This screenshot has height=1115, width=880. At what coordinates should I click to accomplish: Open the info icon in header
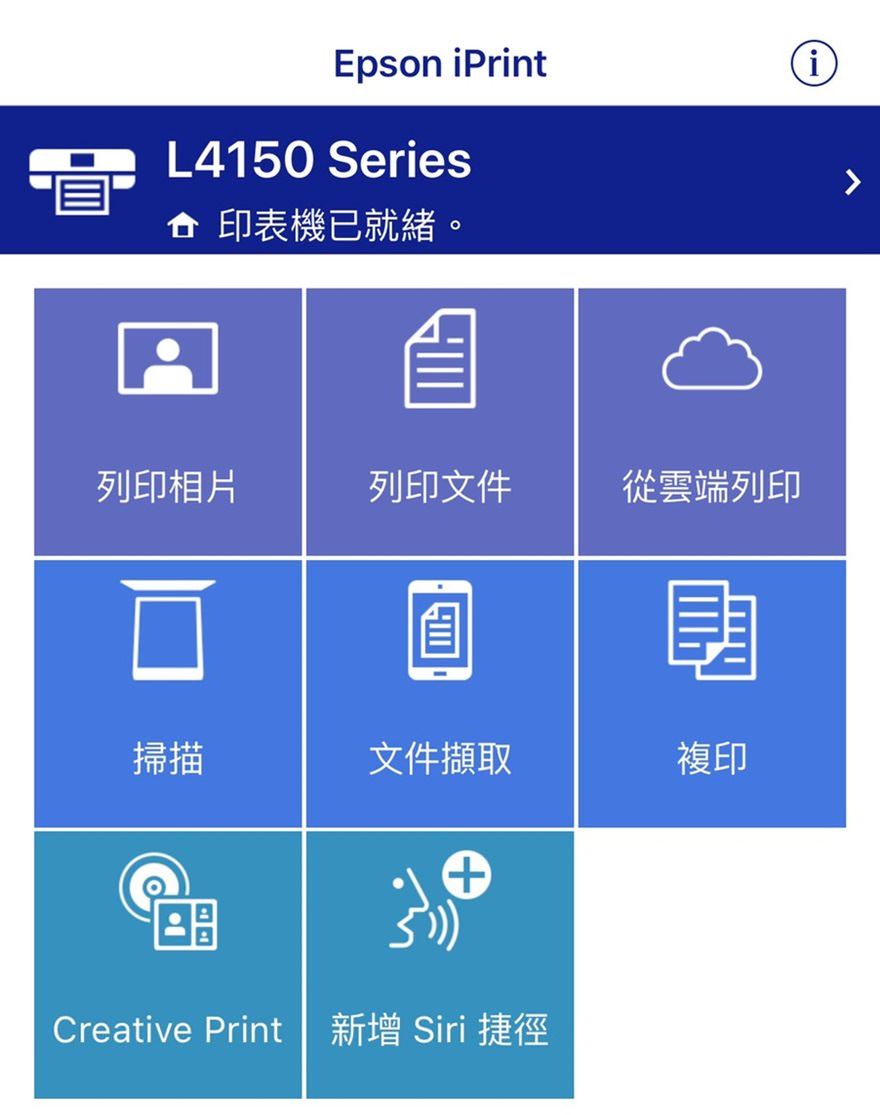coord(813,64)
